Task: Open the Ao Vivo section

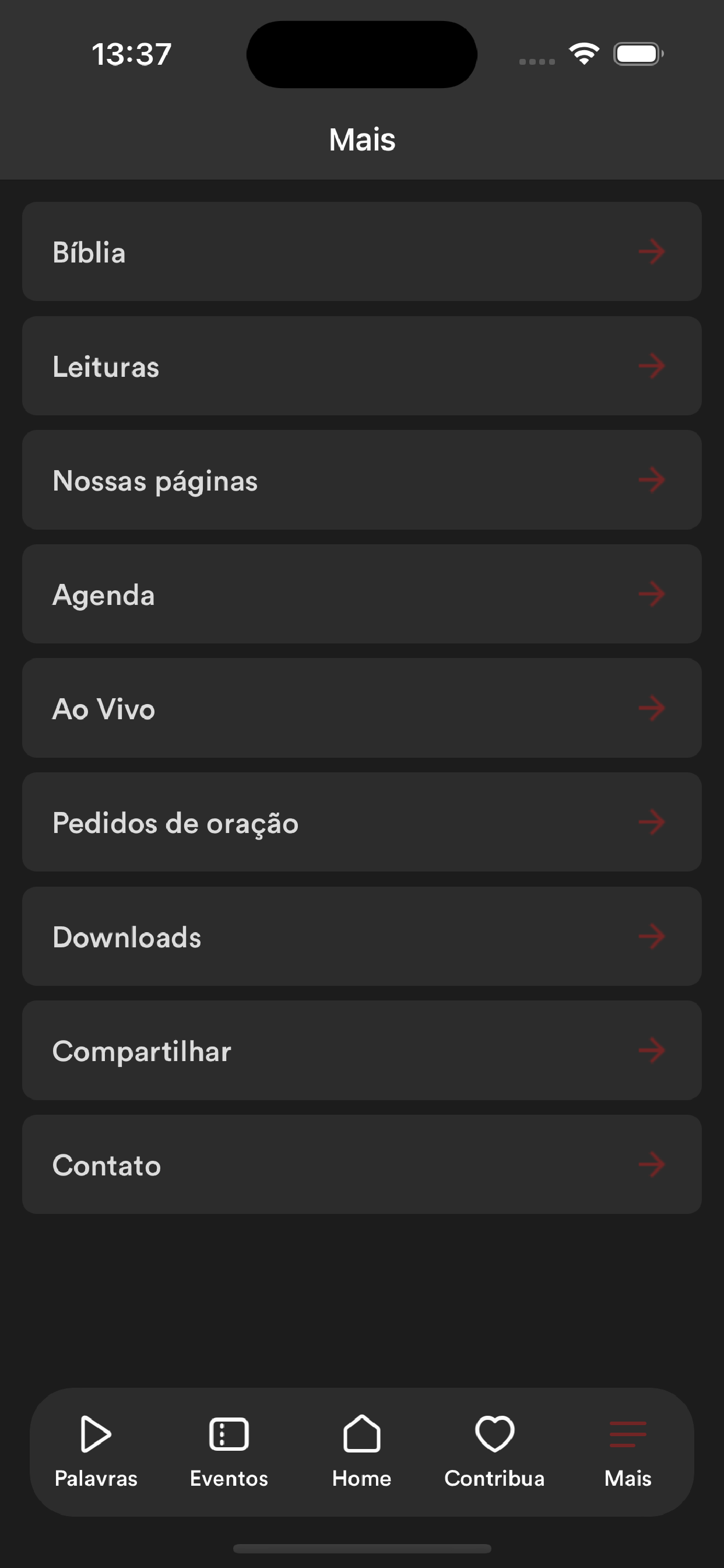Action: click(361, 708)
